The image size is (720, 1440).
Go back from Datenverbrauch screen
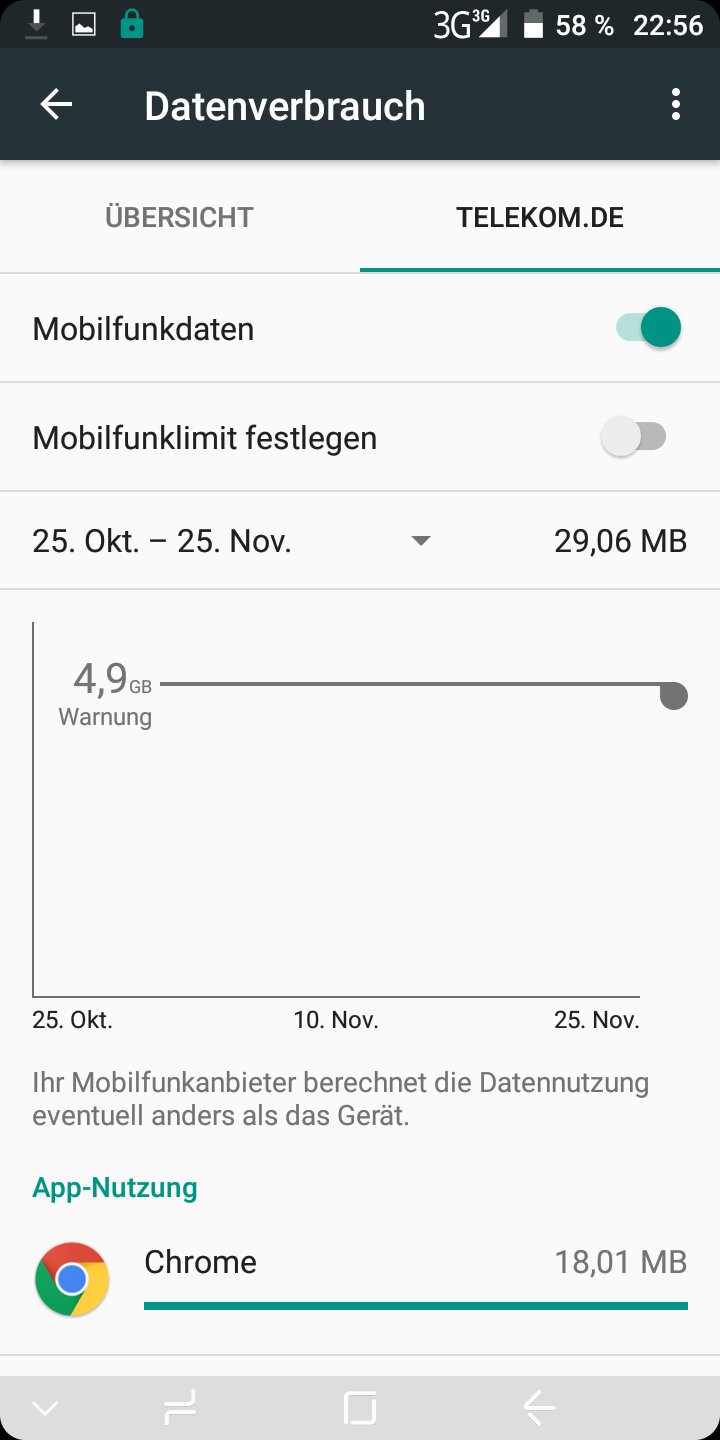pos(57,105)
